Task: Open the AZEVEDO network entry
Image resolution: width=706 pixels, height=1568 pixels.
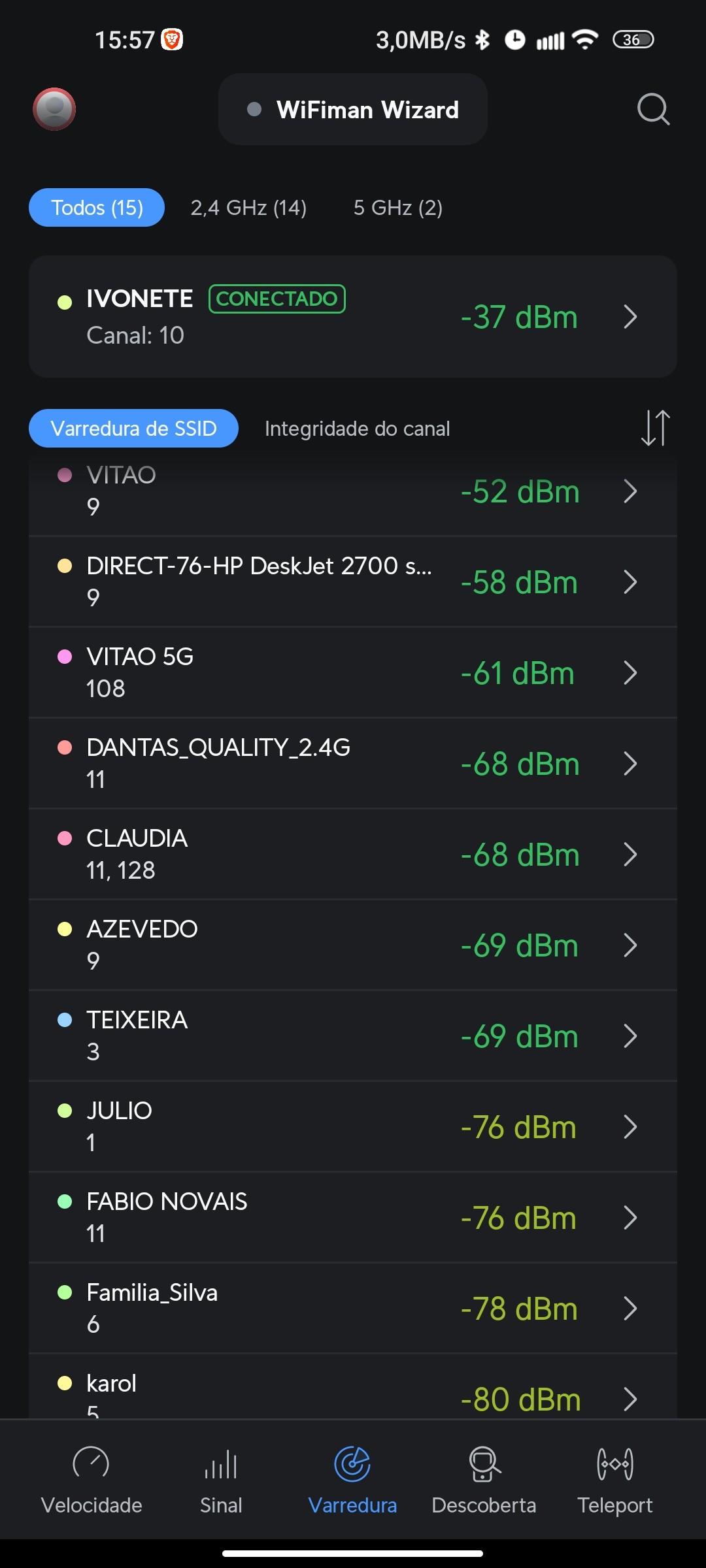Action: [353, 945]
